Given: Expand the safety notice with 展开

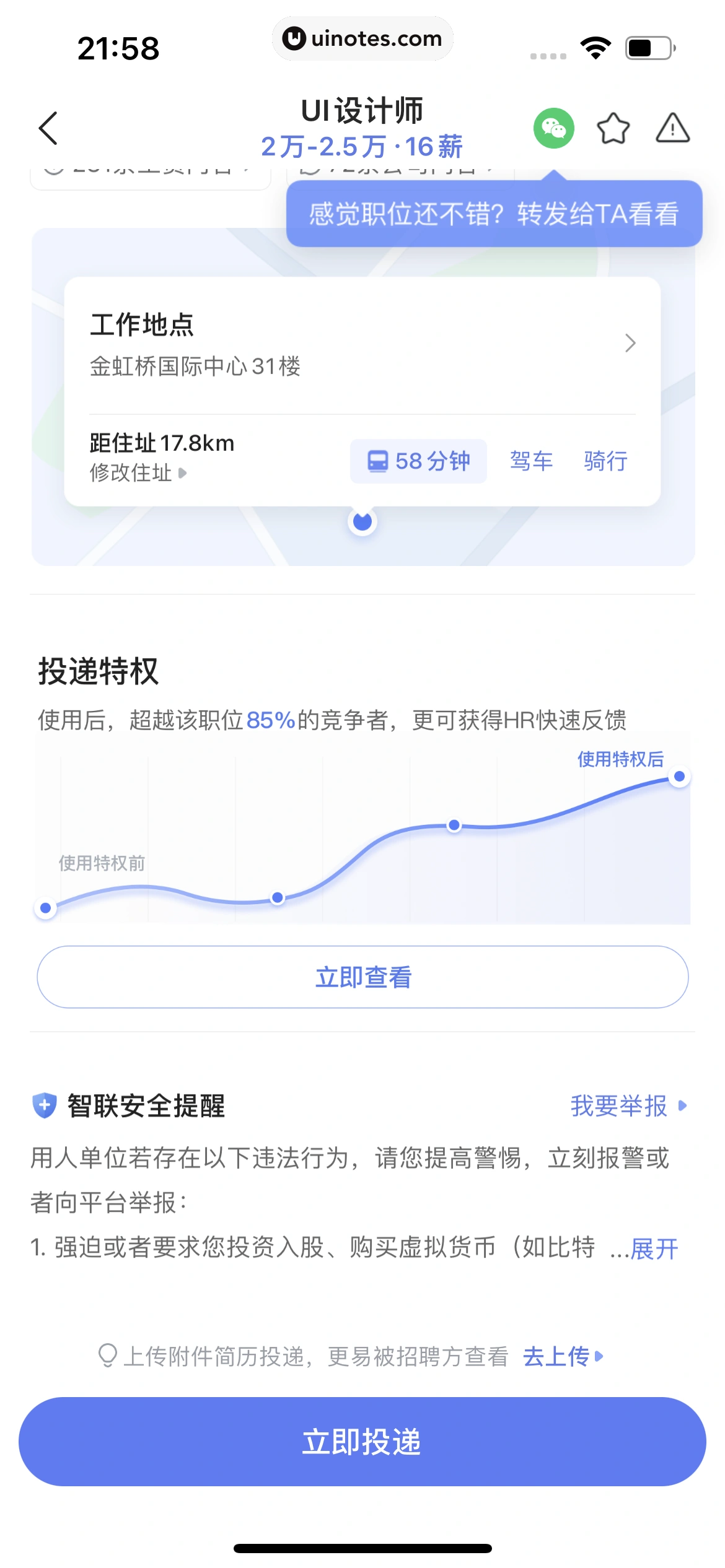Looking at the screenshot, I should coord(652,1247).
